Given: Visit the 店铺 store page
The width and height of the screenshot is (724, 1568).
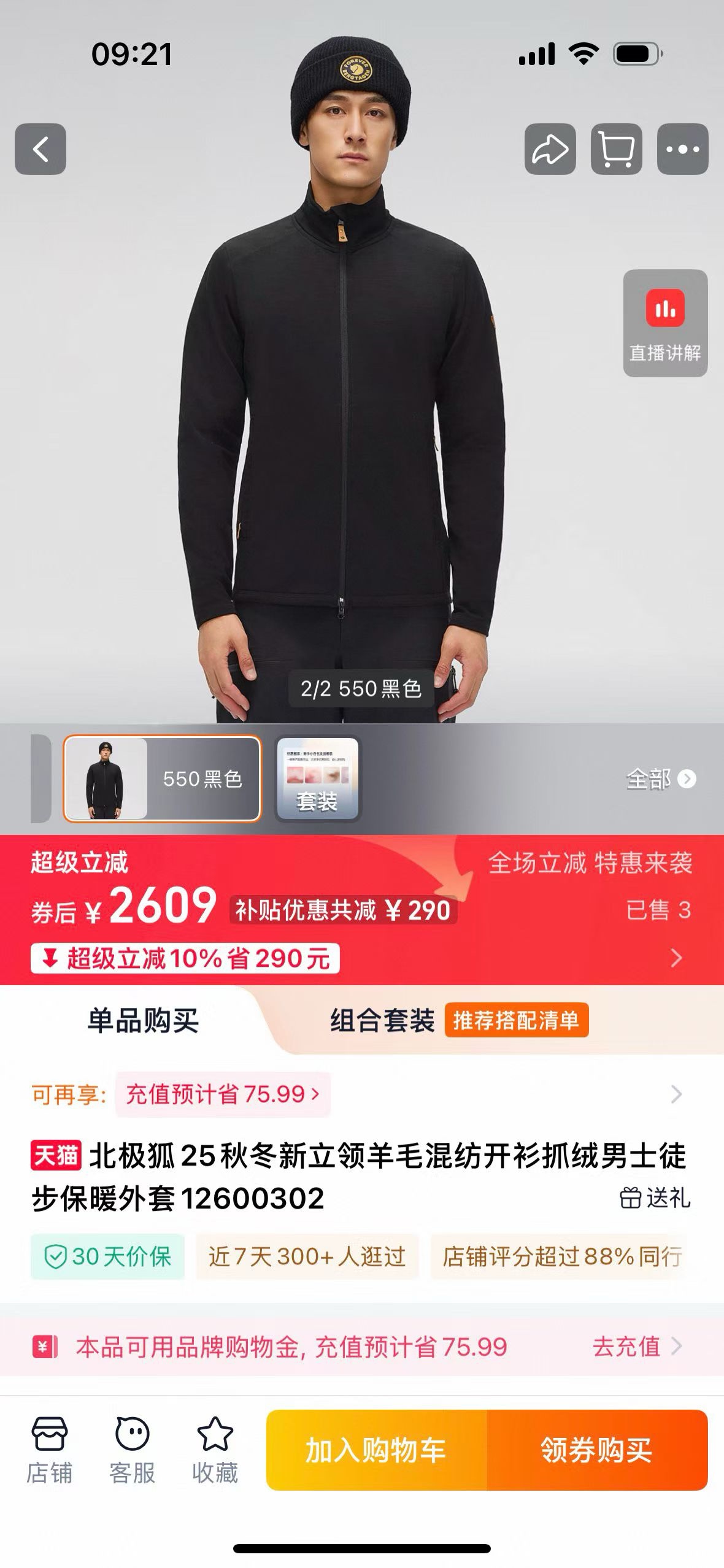Looking at the screenshot, I should pos(49,1450).
